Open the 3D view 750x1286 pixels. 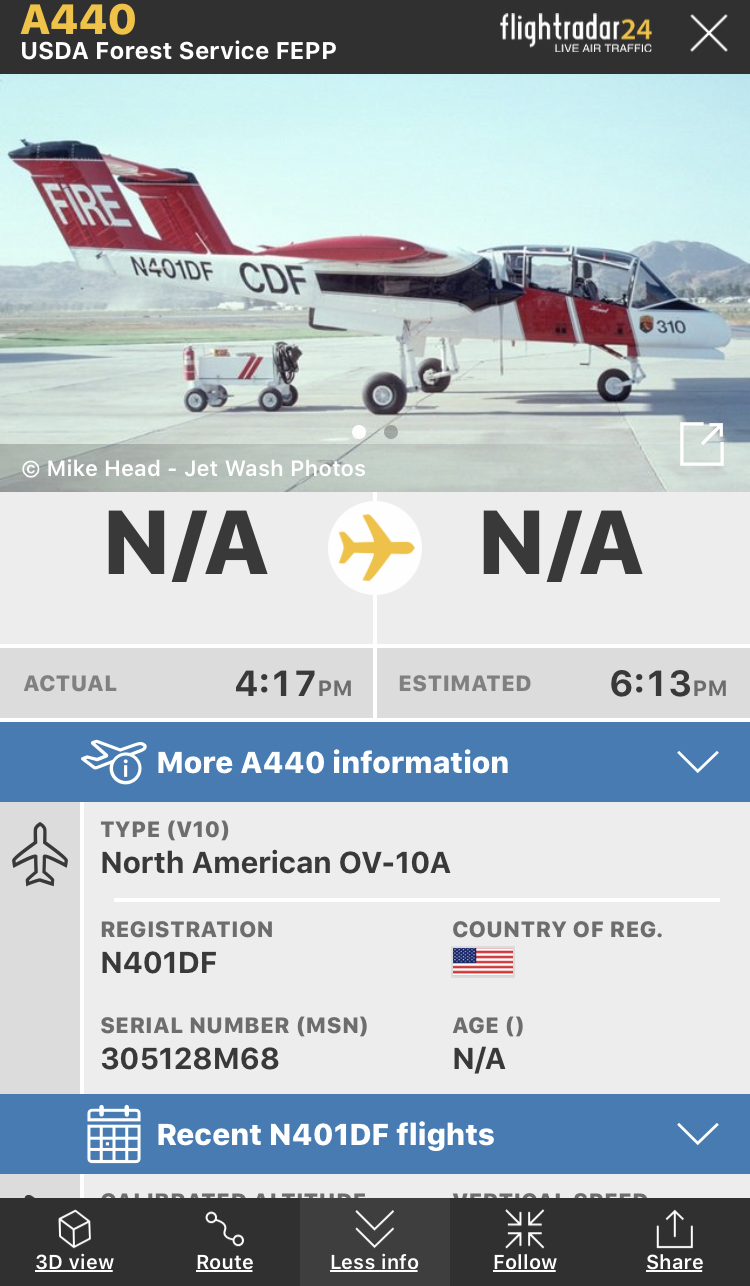[x=75, y=1241]
